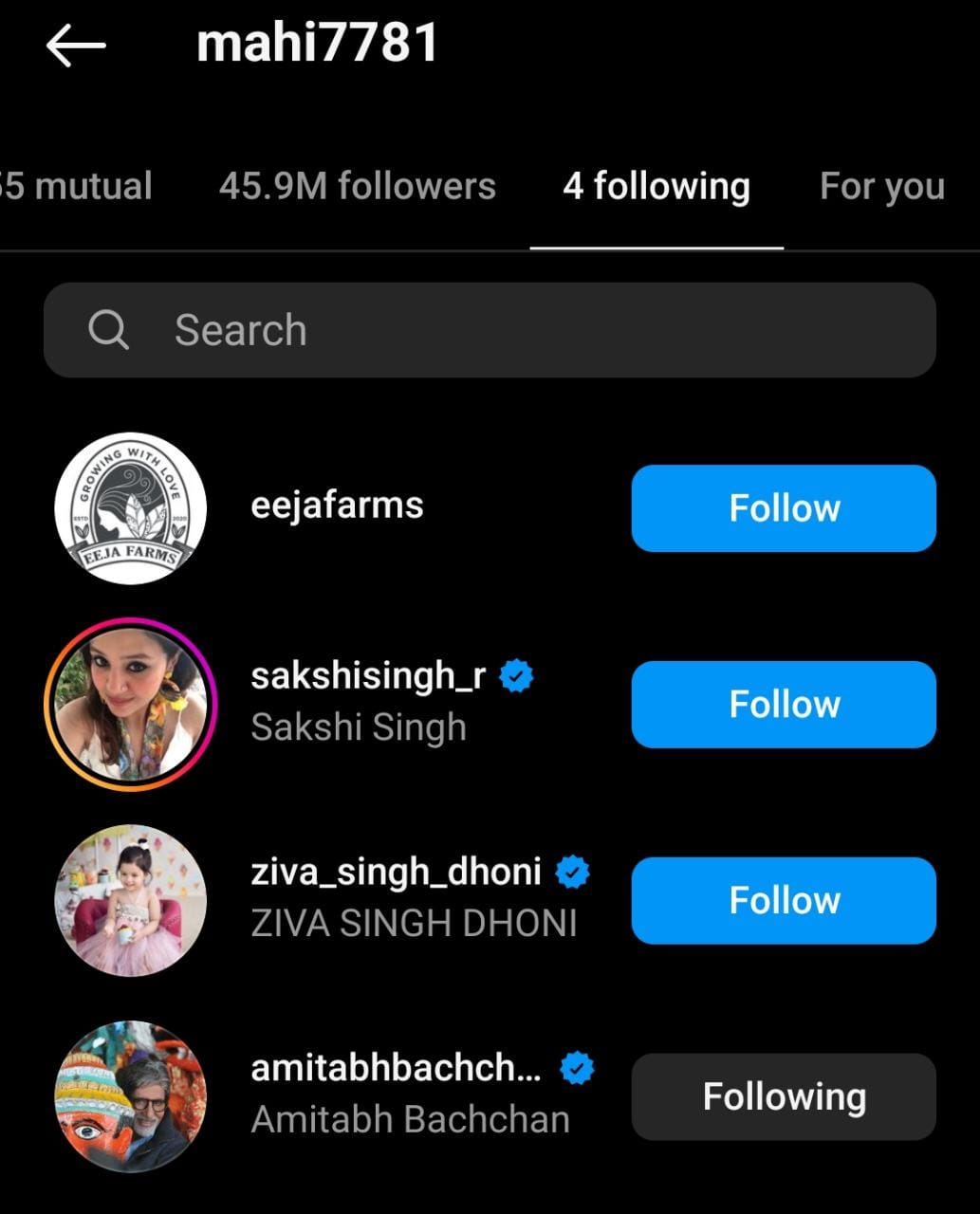Select the 4 following tab
980x1214 pixels.
click(x=656, y=187)
